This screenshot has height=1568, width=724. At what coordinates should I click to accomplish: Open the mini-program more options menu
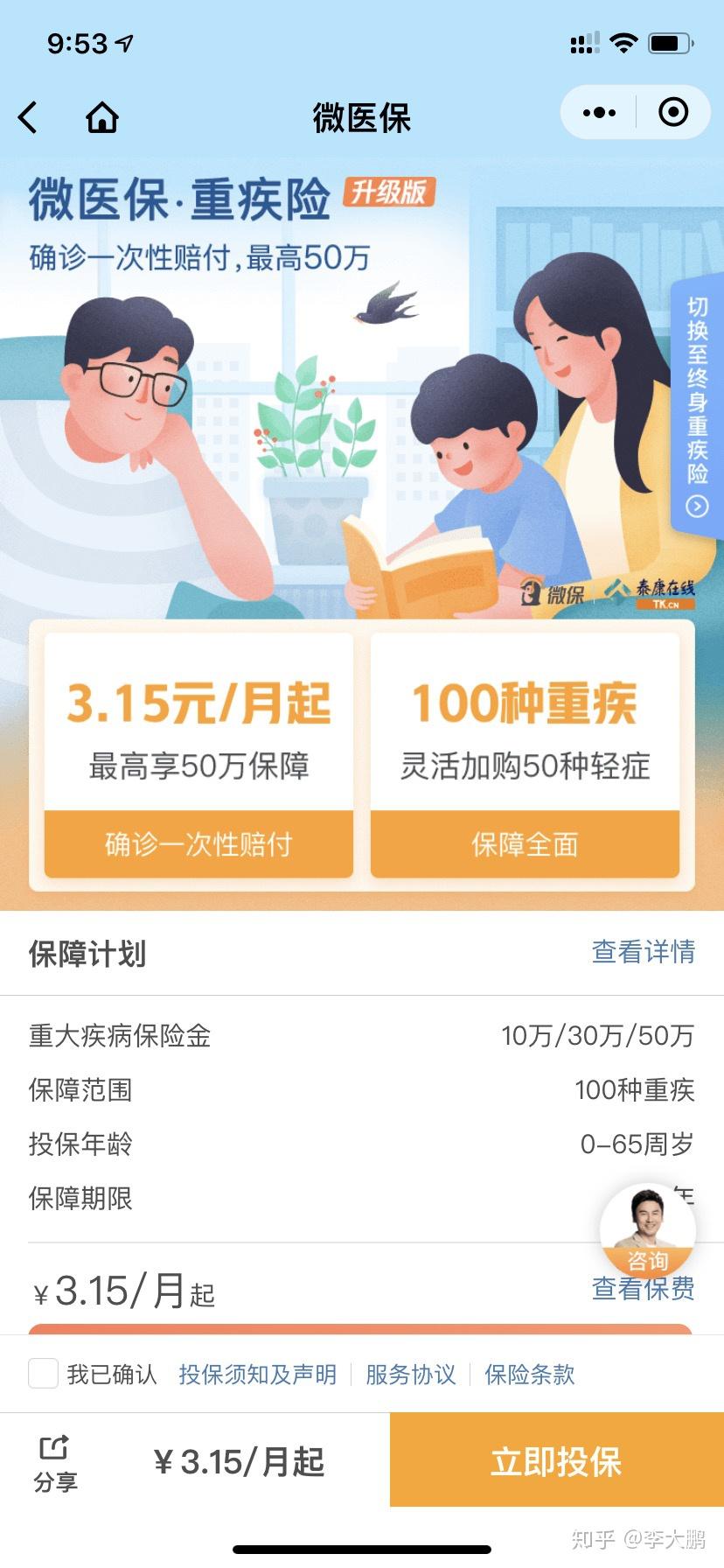pos(598,113)
